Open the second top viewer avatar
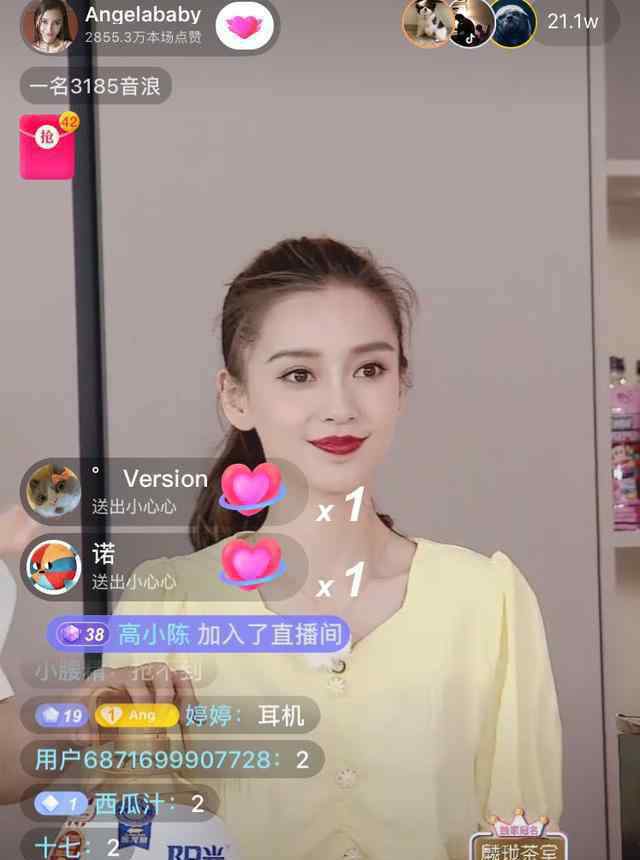The width and height of the screenshot is (640, 860). point(469,23)
